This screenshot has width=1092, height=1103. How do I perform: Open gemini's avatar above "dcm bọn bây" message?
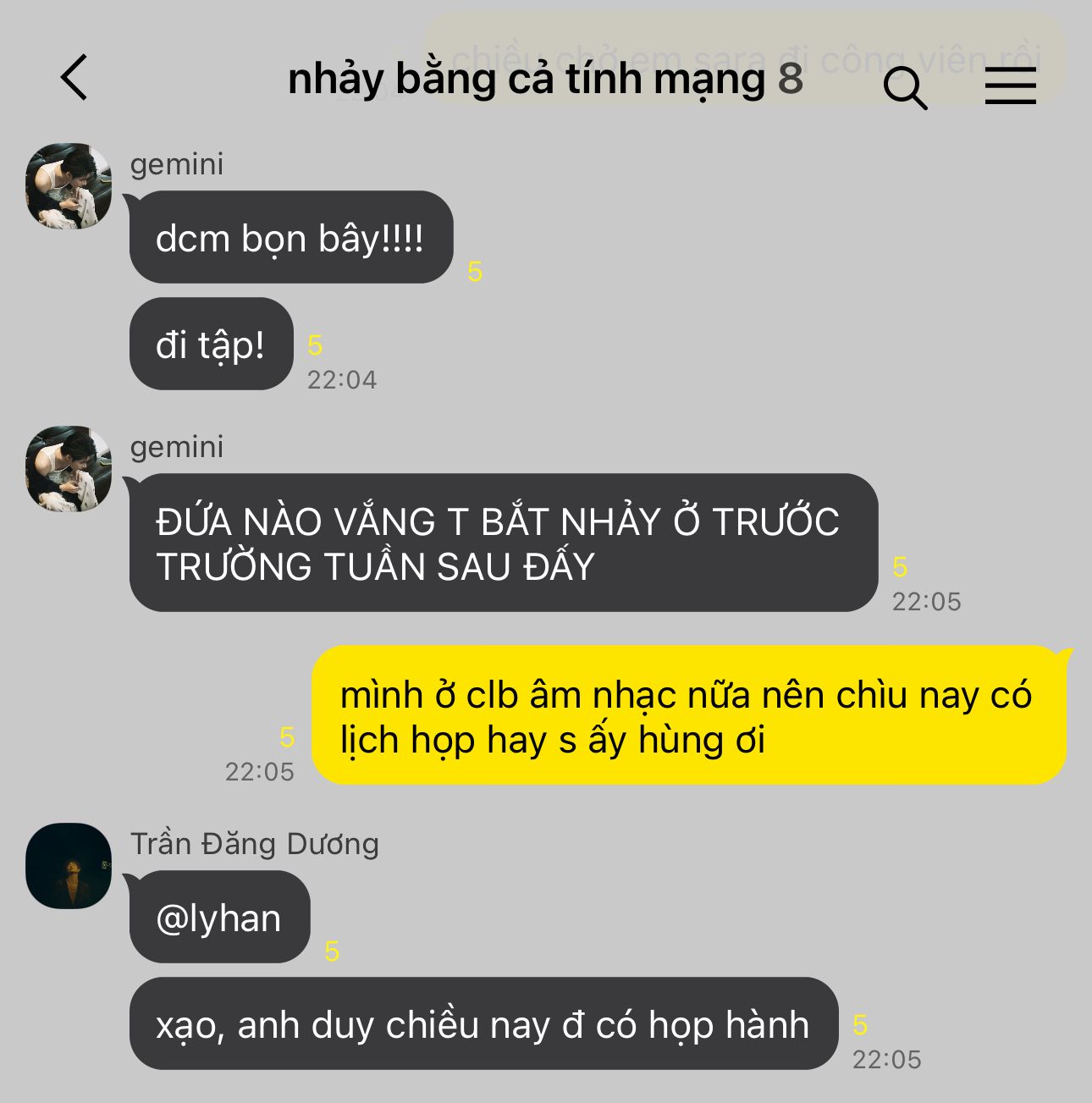click(69, 186)
